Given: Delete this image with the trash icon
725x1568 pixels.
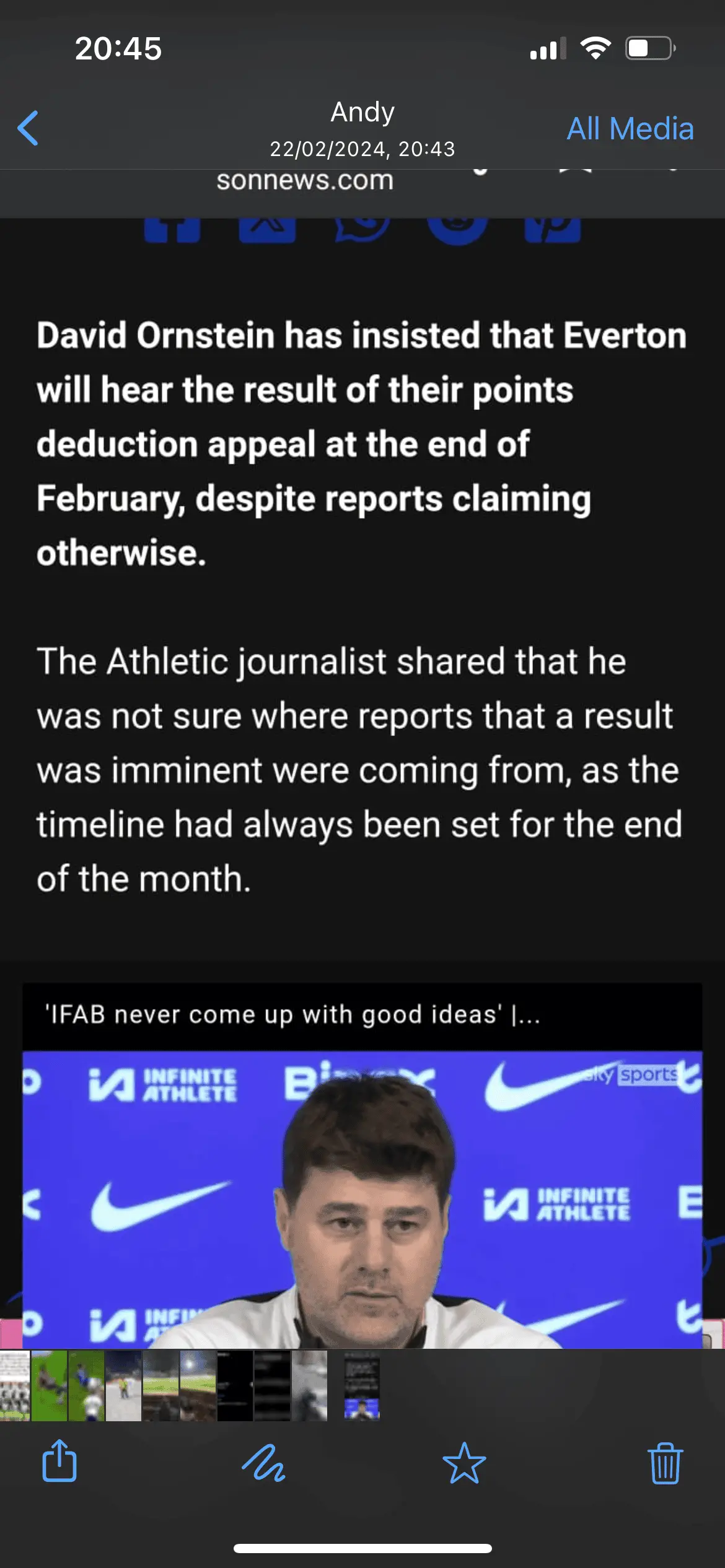Looking at the screenshot, I should [x=665, y=1463].
